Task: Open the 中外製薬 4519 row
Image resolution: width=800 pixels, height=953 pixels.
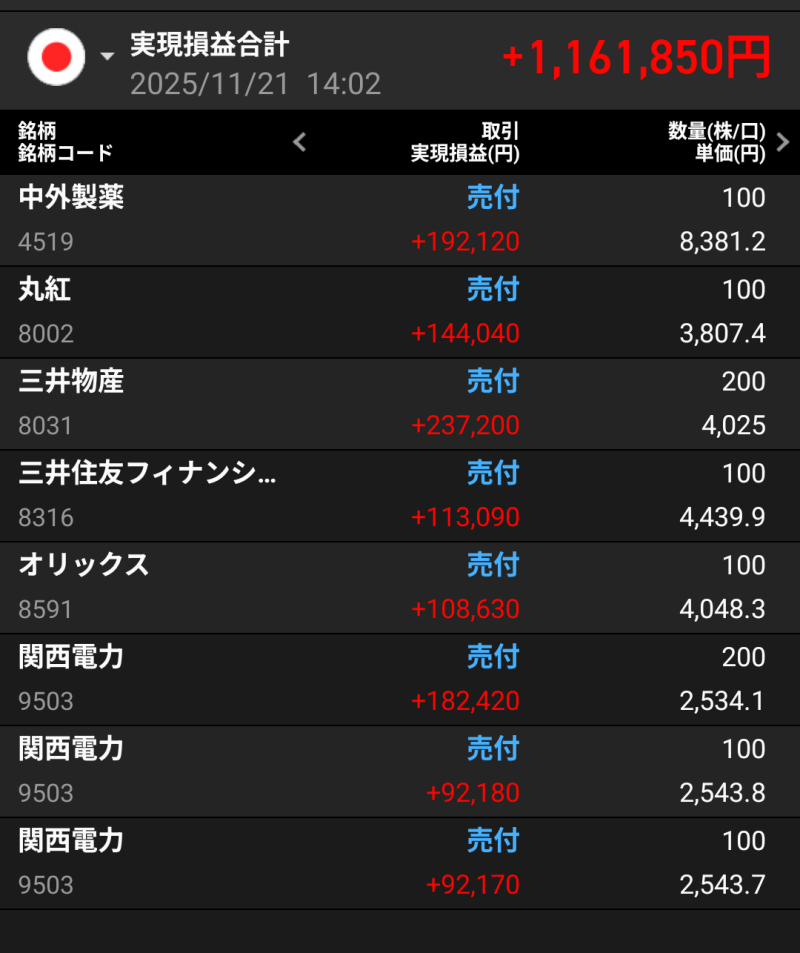Action: pos(400,220)
